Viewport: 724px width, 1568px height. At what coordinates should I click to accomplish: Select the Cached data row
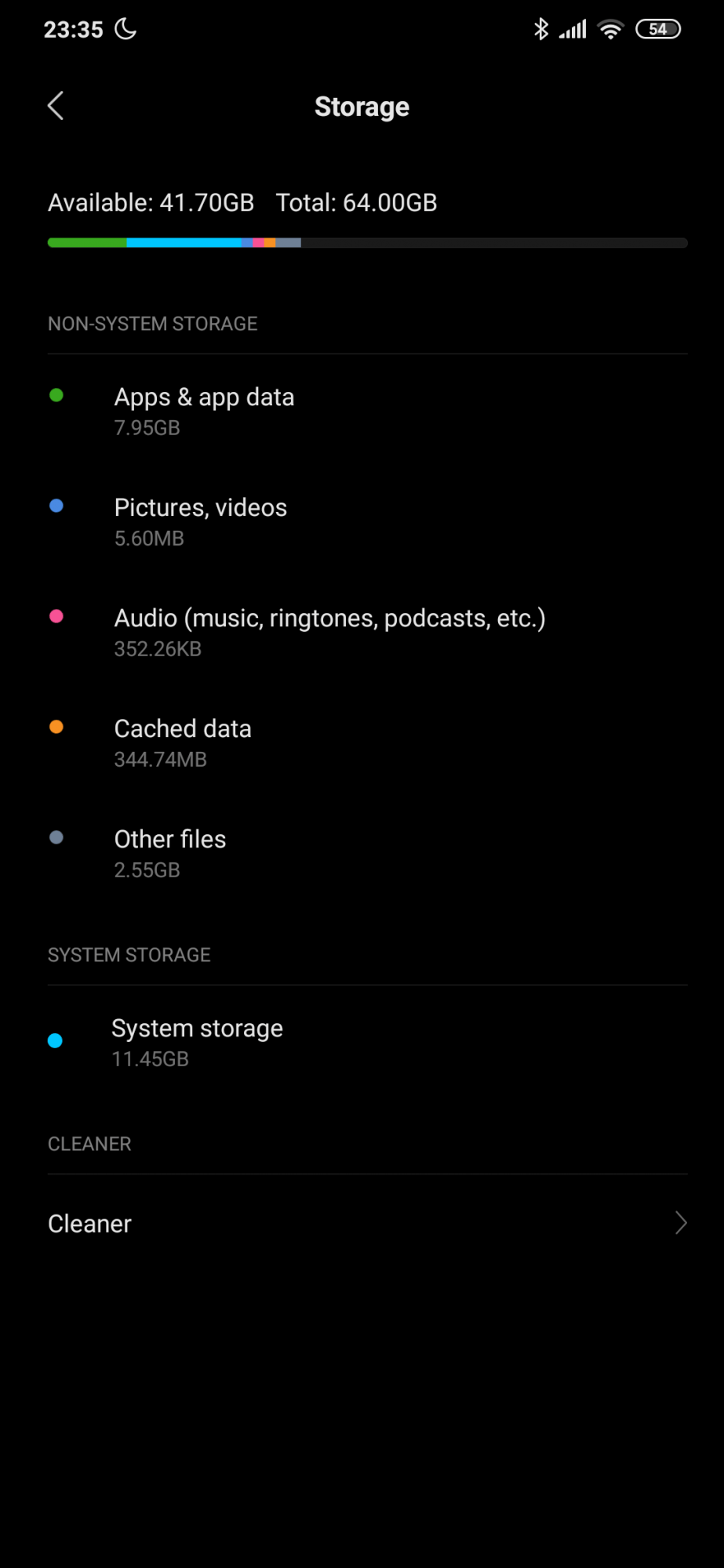tap(183, 742)
